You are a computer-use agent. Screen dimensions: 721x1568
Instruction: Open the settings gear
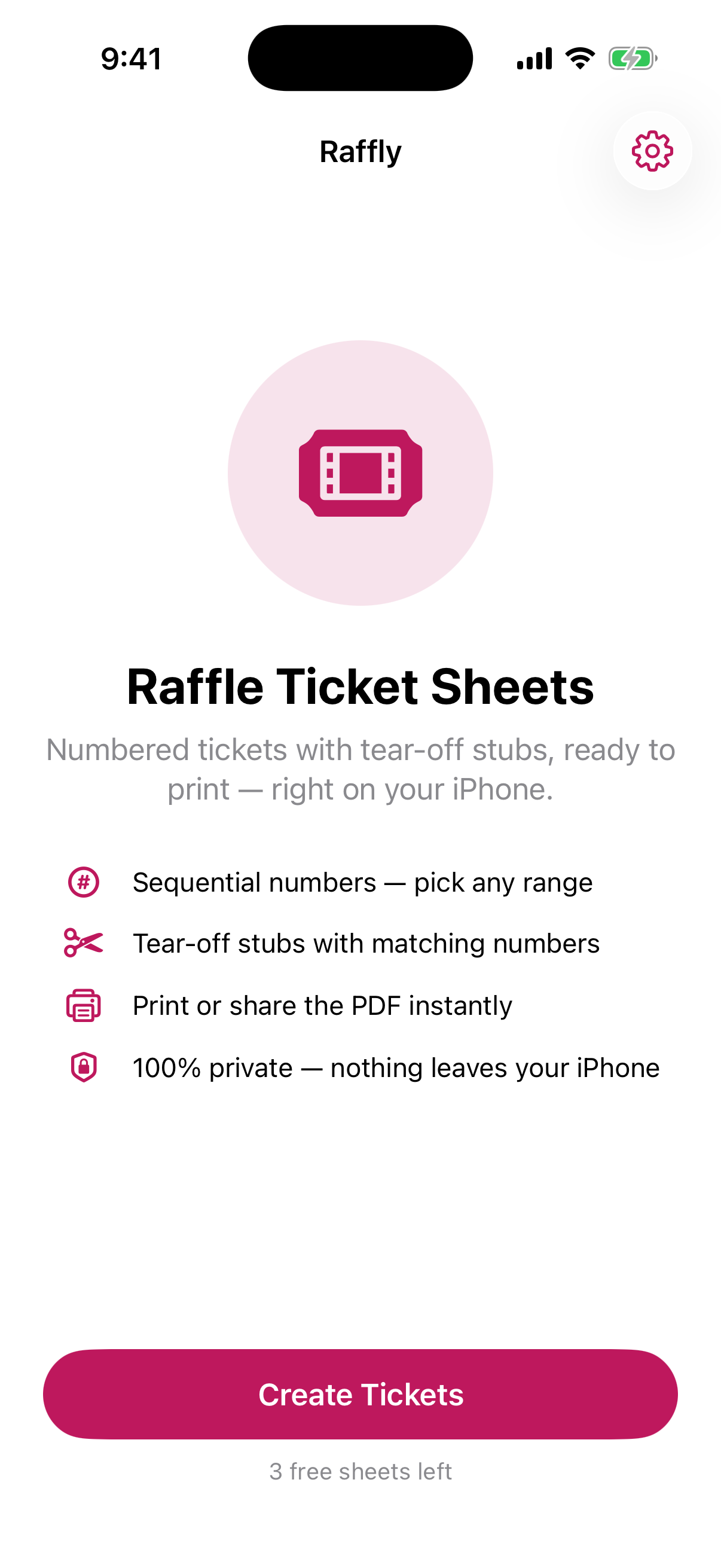pyautogui.click(x=652, y=151)
